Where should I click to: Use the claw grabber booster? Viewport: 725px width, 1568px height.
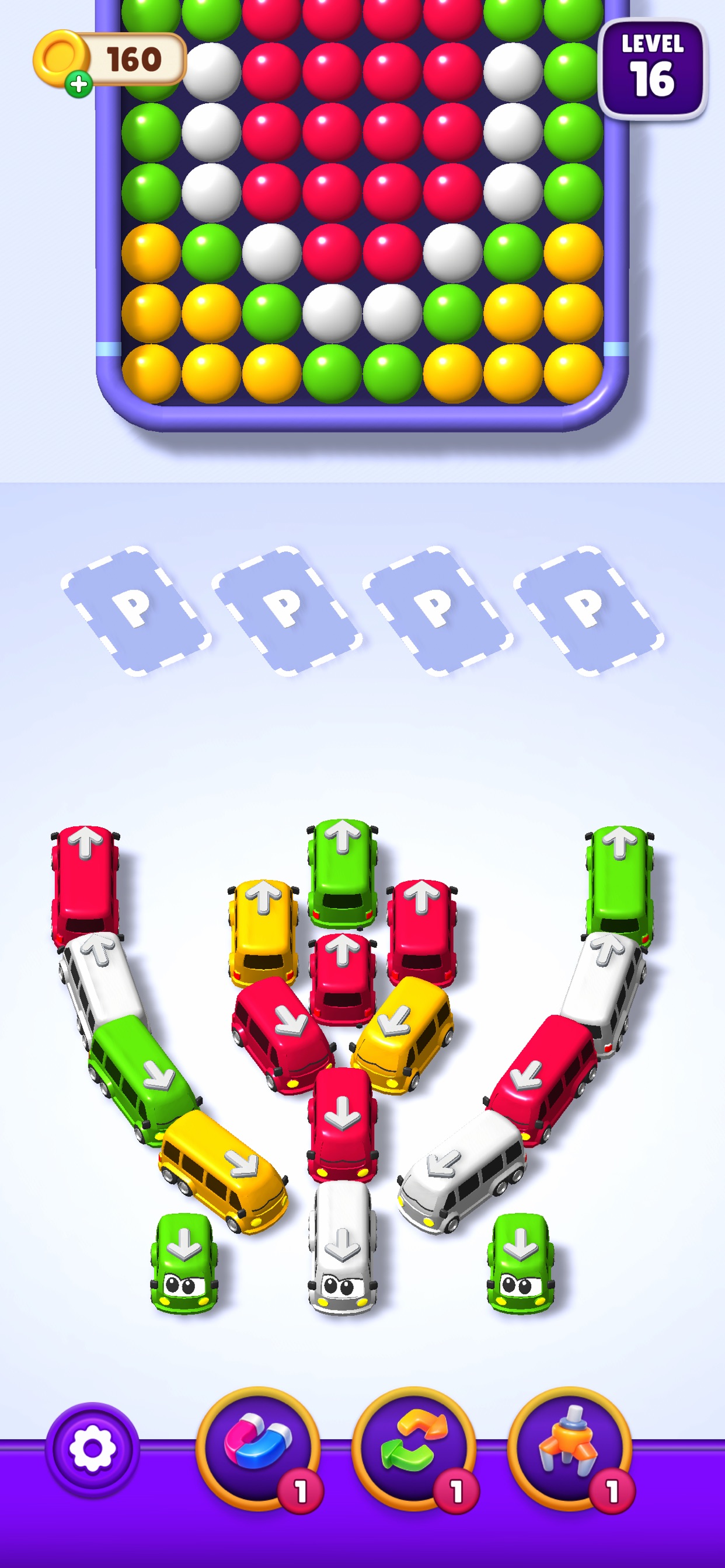(570, 1448)
